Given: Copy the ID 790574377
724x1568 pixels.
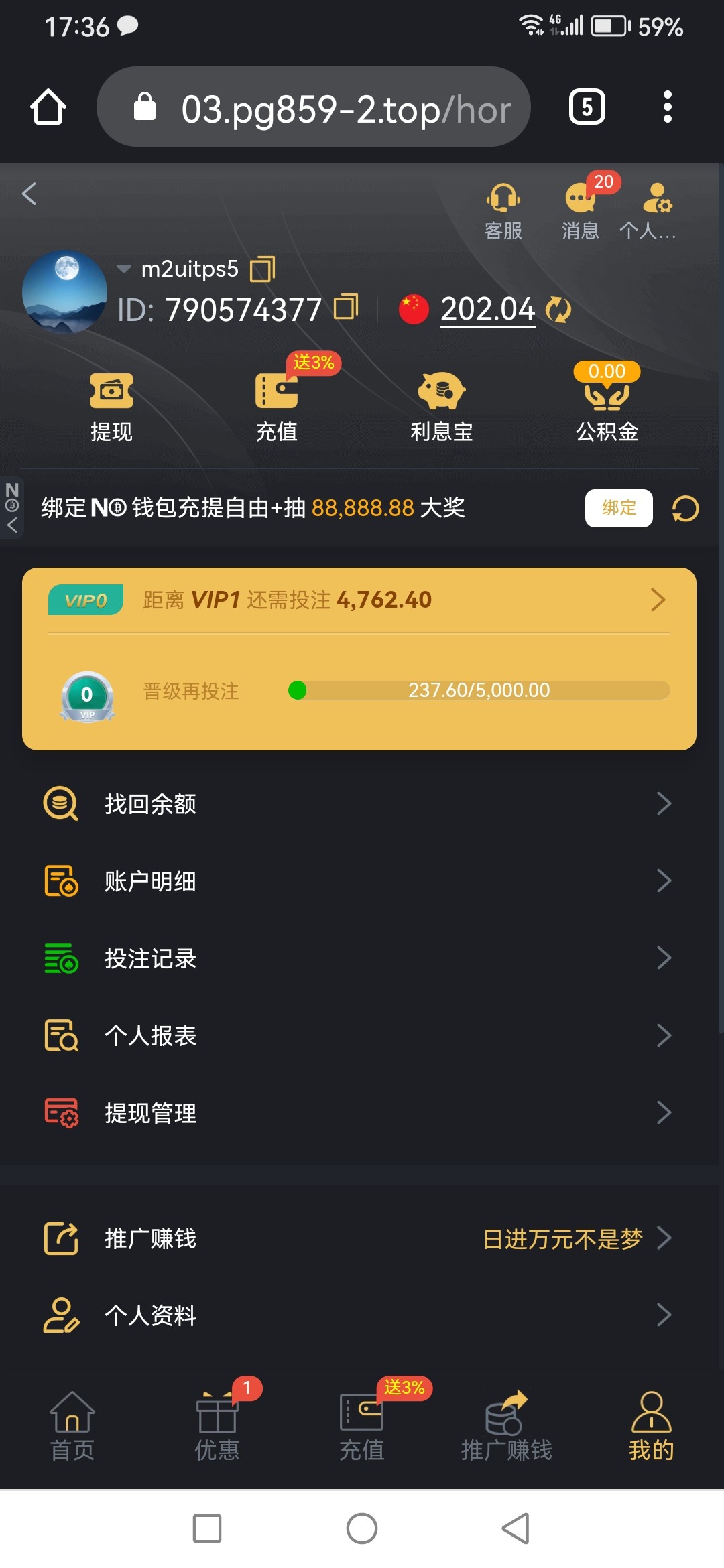Looking at the screenshot, I should click(x=346, y=308).
